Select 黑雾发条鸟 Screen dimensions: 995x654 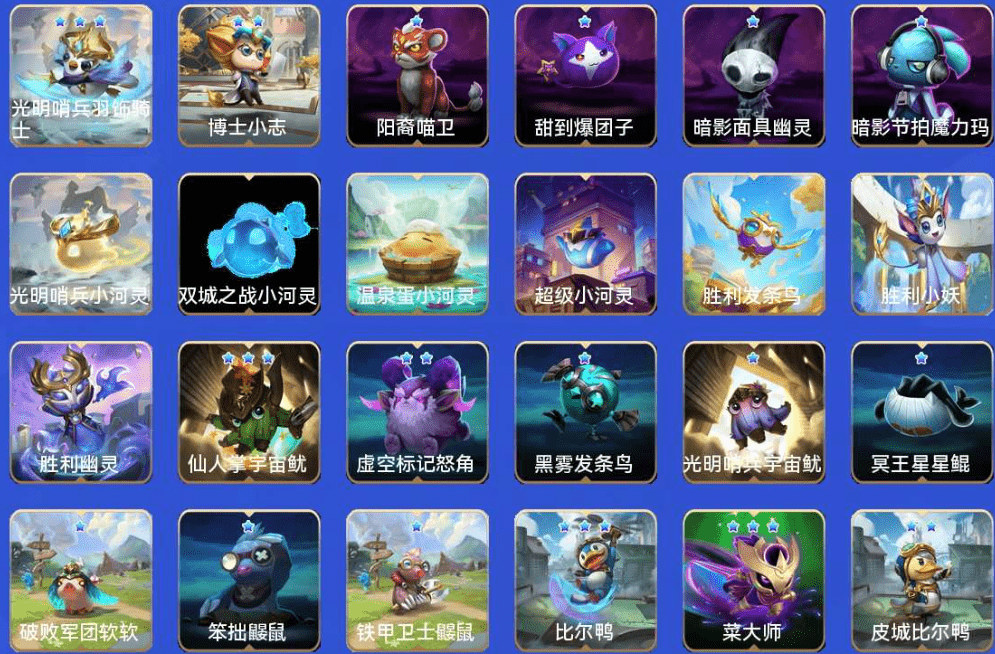tap(585, 412)
